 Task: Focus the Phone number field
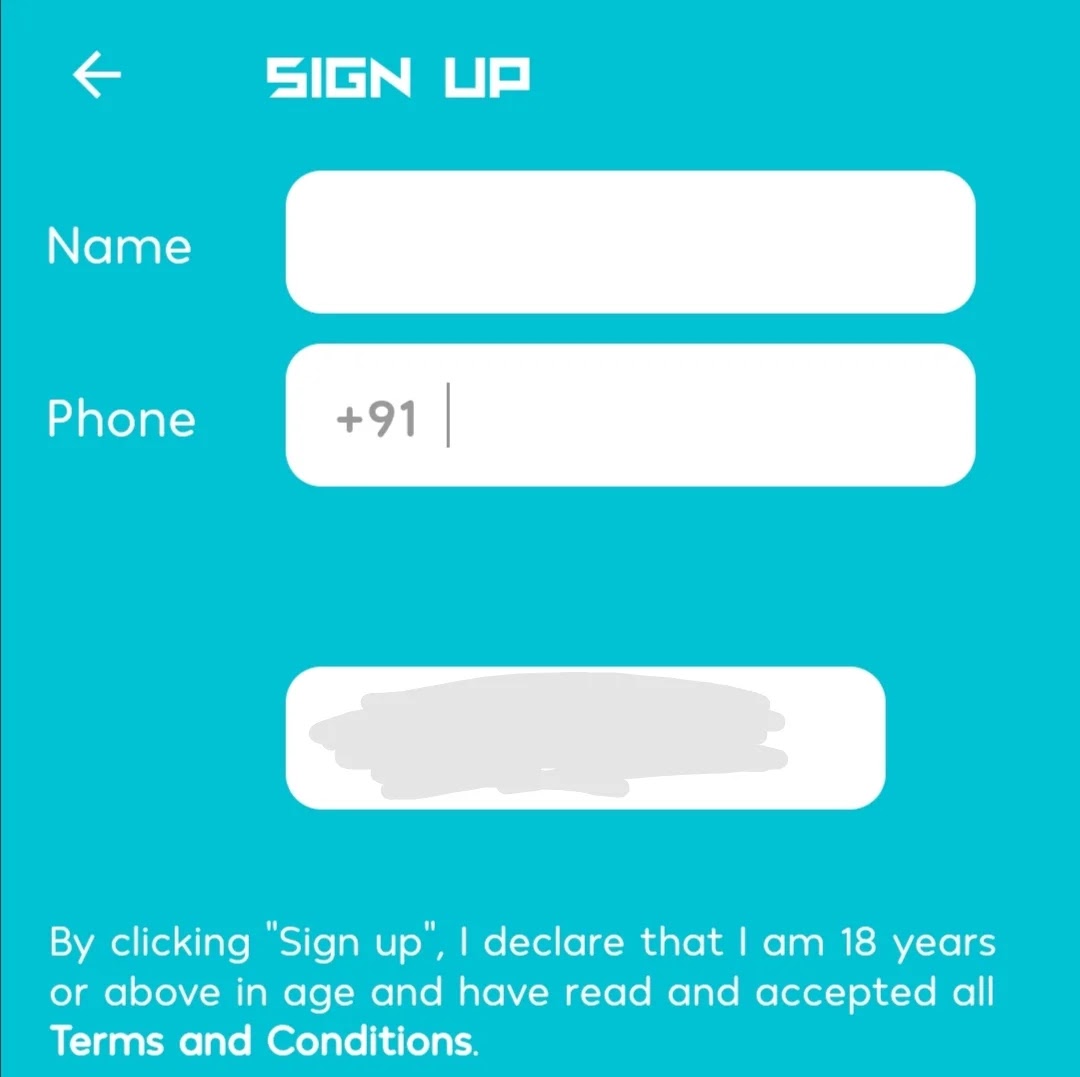pos(630,415)
